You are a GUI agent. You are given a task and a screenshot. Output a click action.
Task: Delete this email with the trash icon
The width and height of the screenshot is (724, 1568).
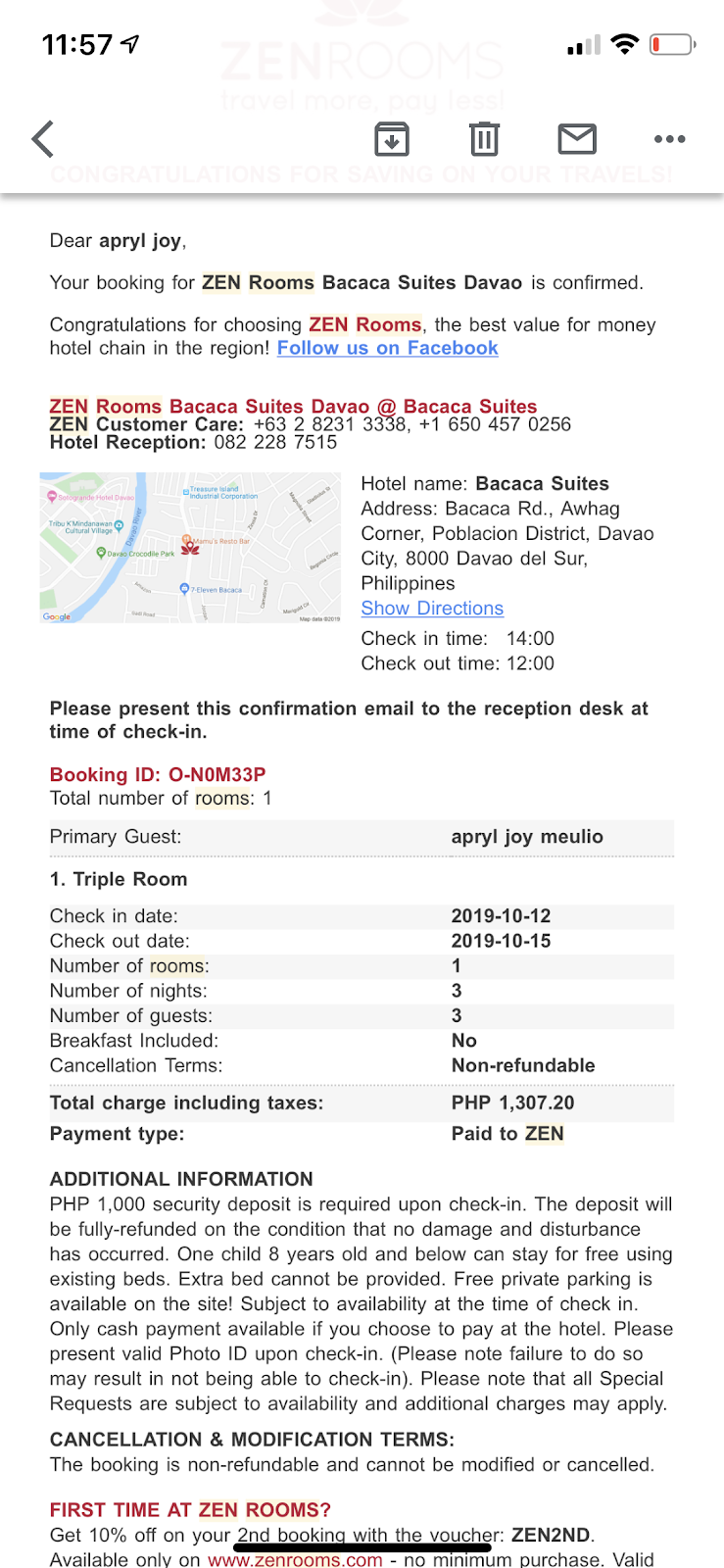484,139
